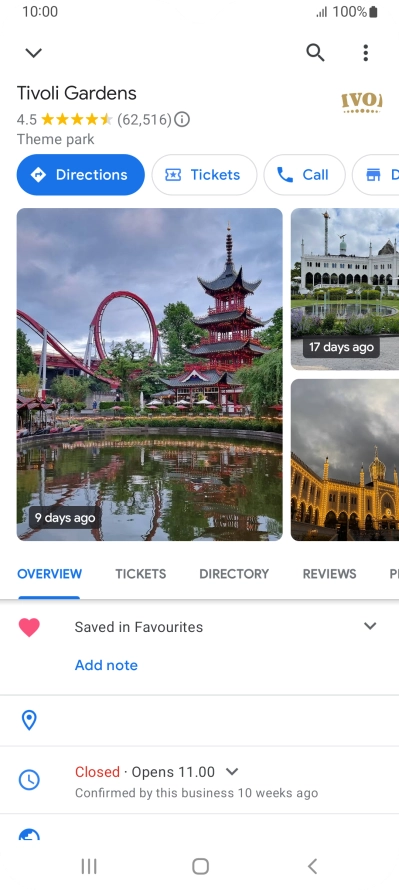Switch to the Directory tab

(234, 574)
